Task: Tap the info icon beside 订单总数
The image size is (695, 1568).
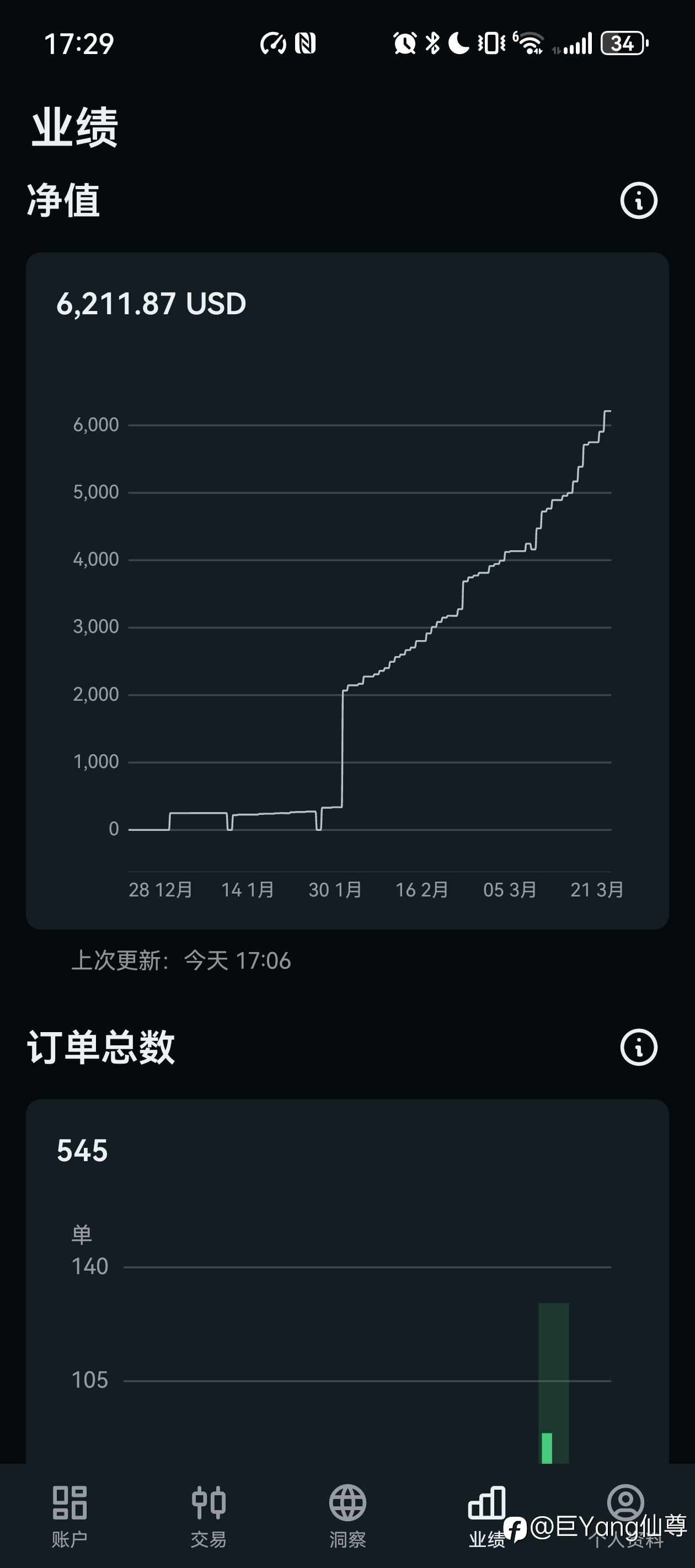Action: coord(637,1047)
